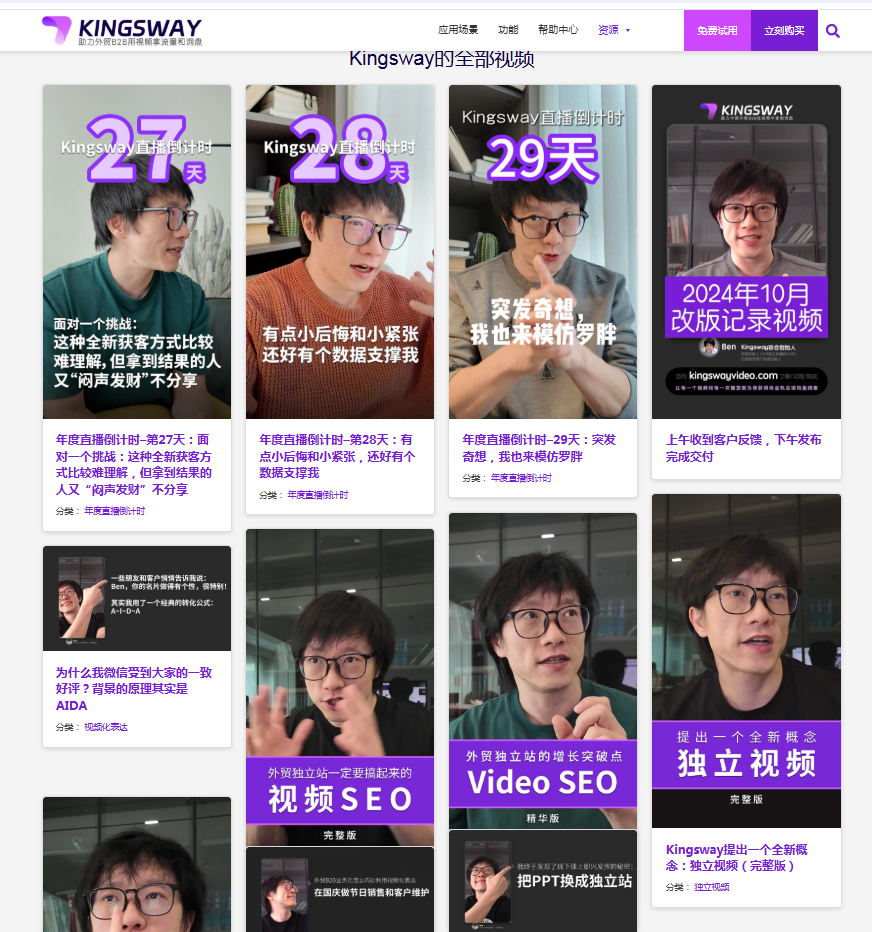Open the Video SEO 精华版 video thumbnail
The height and width of the screenshot is (932, 872).
(543, 670)
